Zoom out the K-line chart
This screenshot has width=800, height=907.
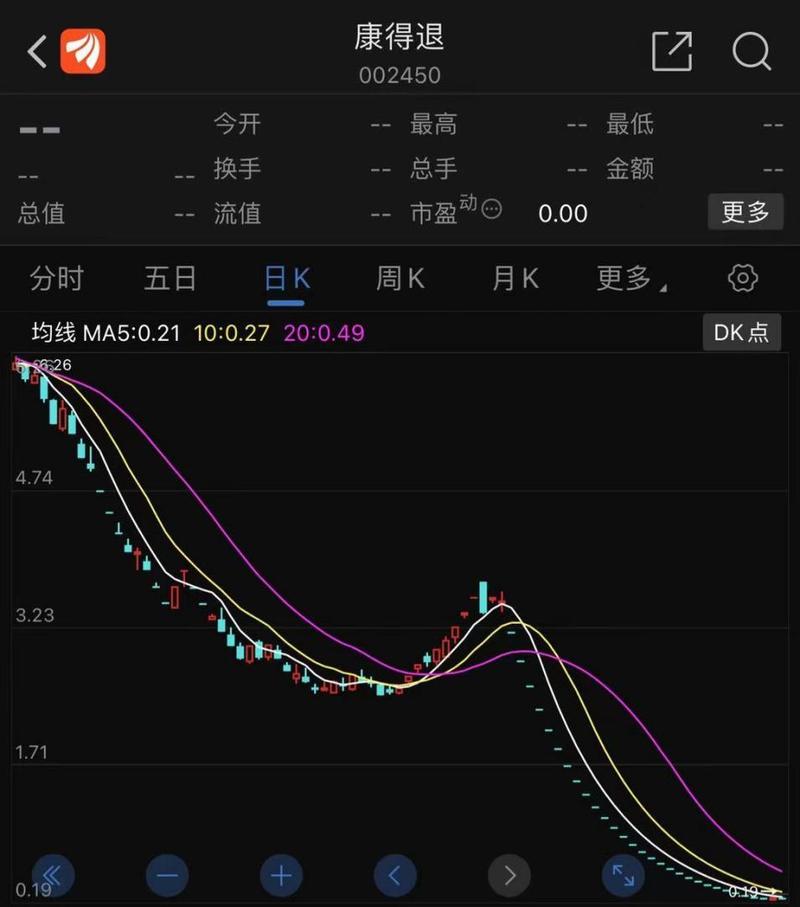(x=167, y=877)
